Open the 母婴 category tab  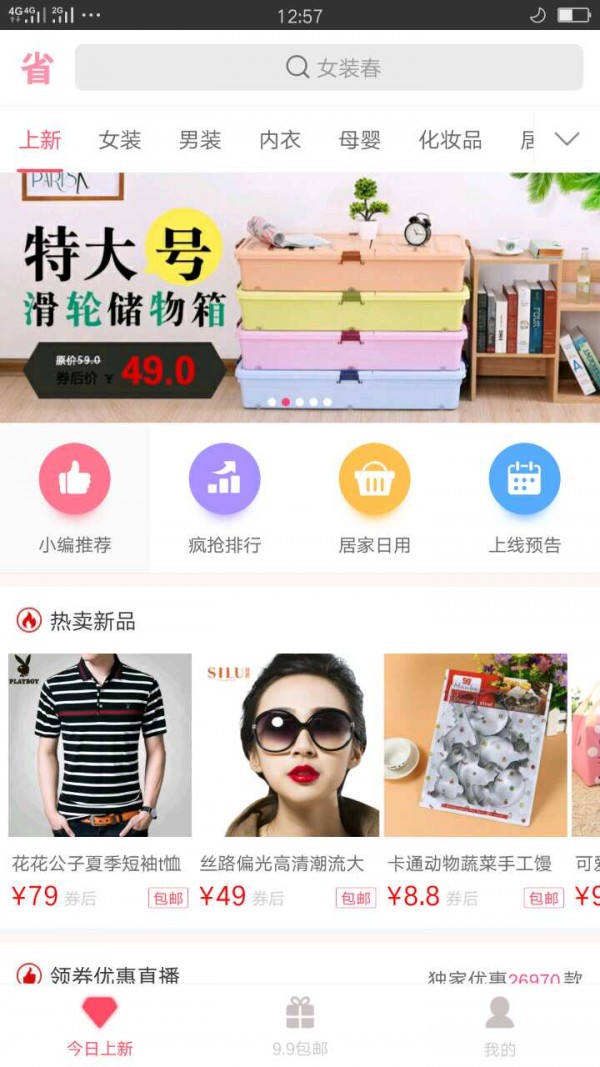[360, 140]
